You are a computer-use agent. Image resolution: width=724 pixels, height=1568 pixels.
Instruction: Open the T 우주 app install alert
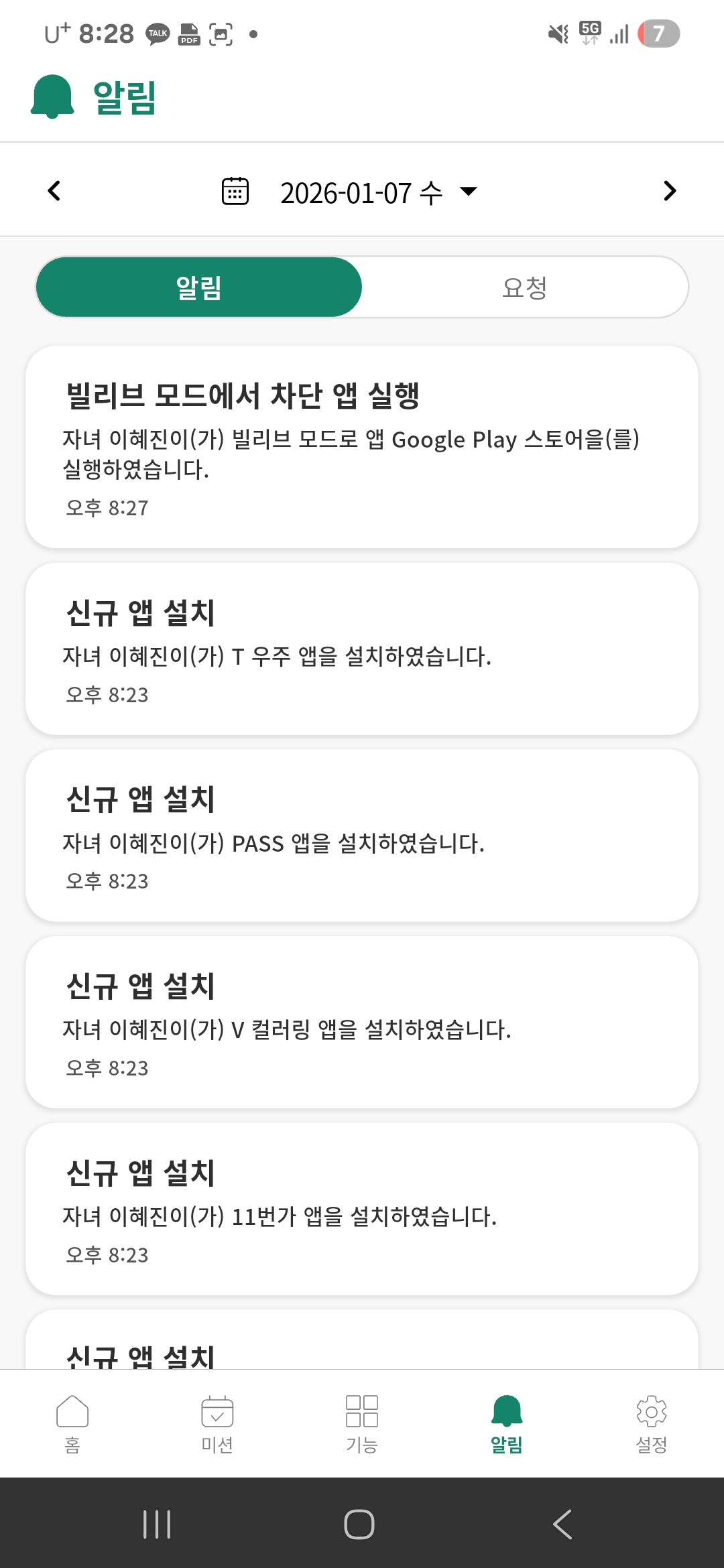click(x=362, y=649)
